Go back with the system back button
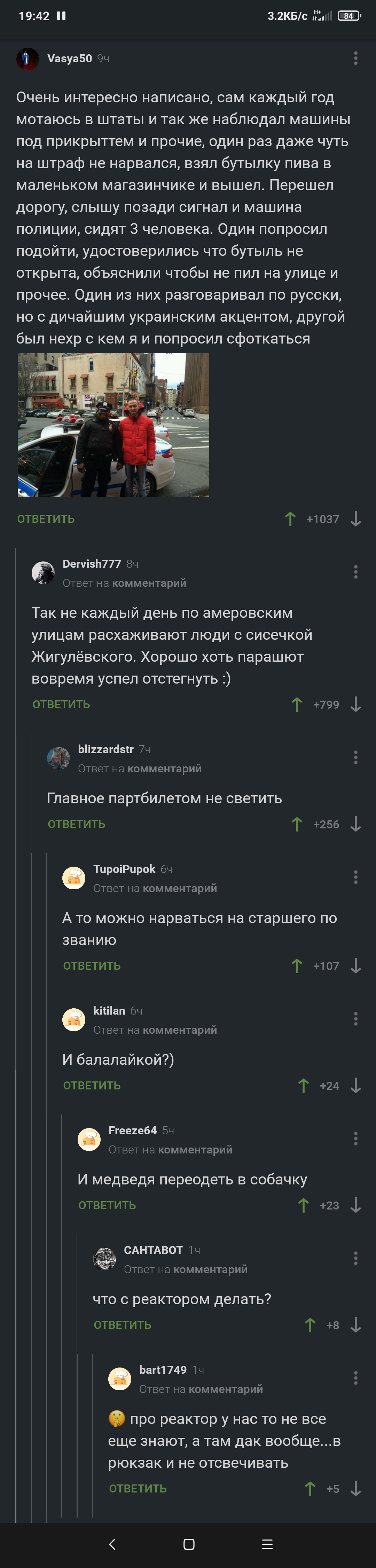This screenshot has height=1568, width=376. 112,1544
